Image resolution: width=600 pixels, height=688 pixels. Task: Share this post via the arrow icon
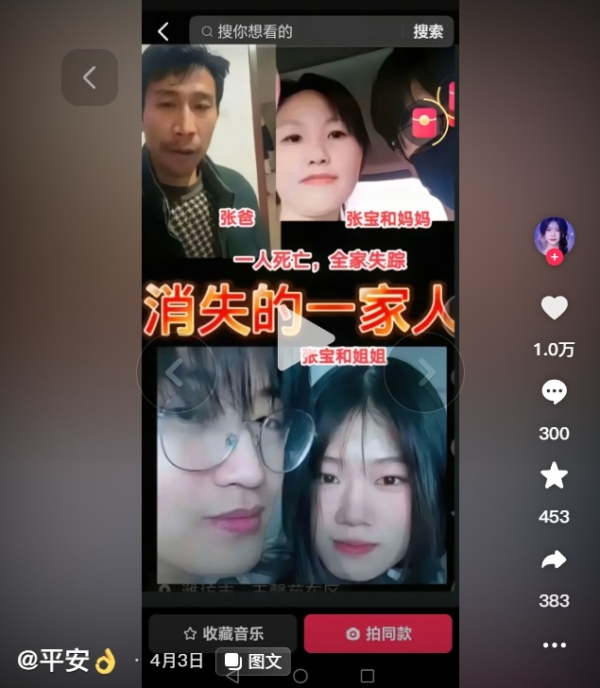point(554,560)
